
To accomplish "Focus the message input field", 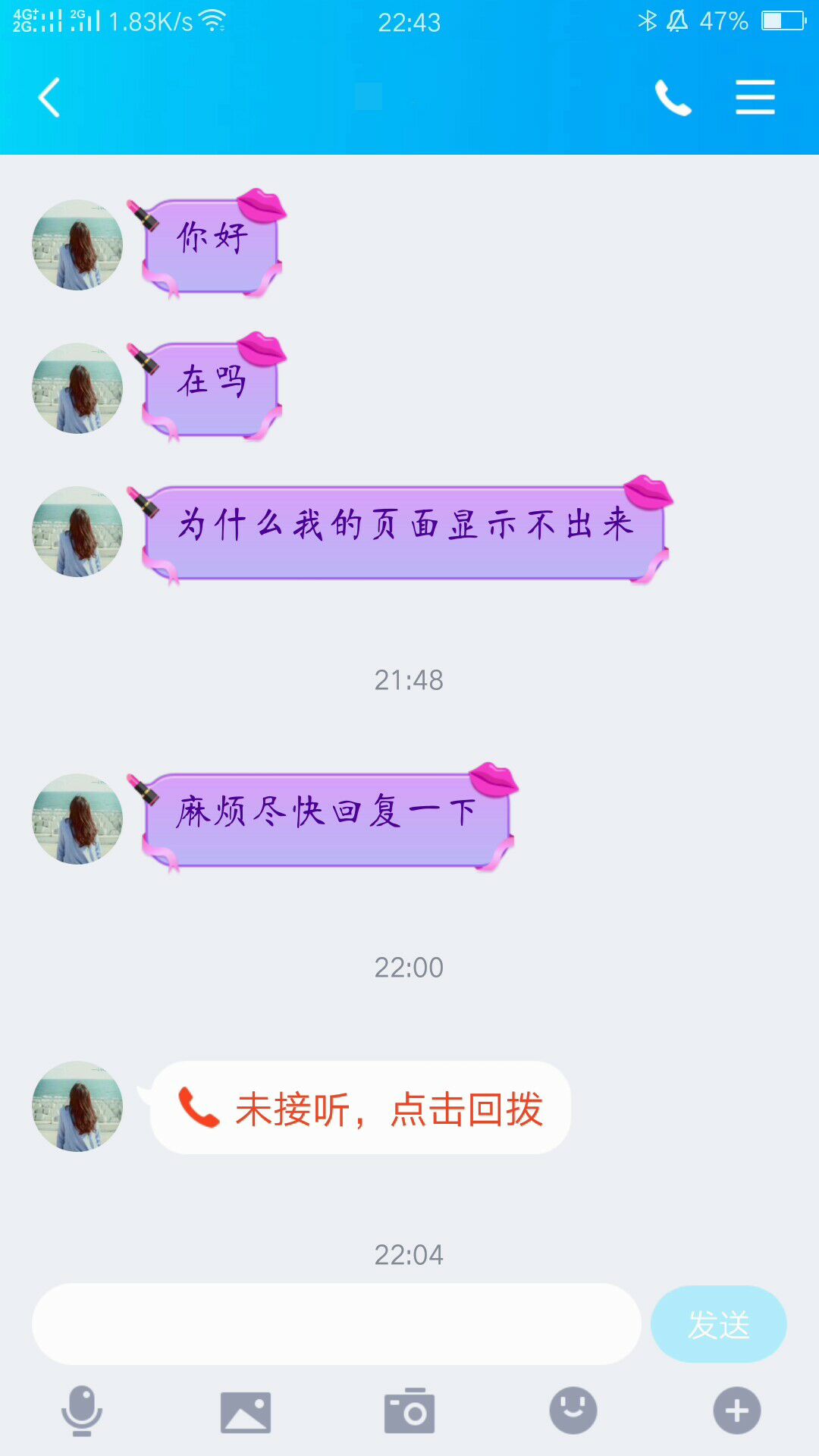I will (337, 1324).
